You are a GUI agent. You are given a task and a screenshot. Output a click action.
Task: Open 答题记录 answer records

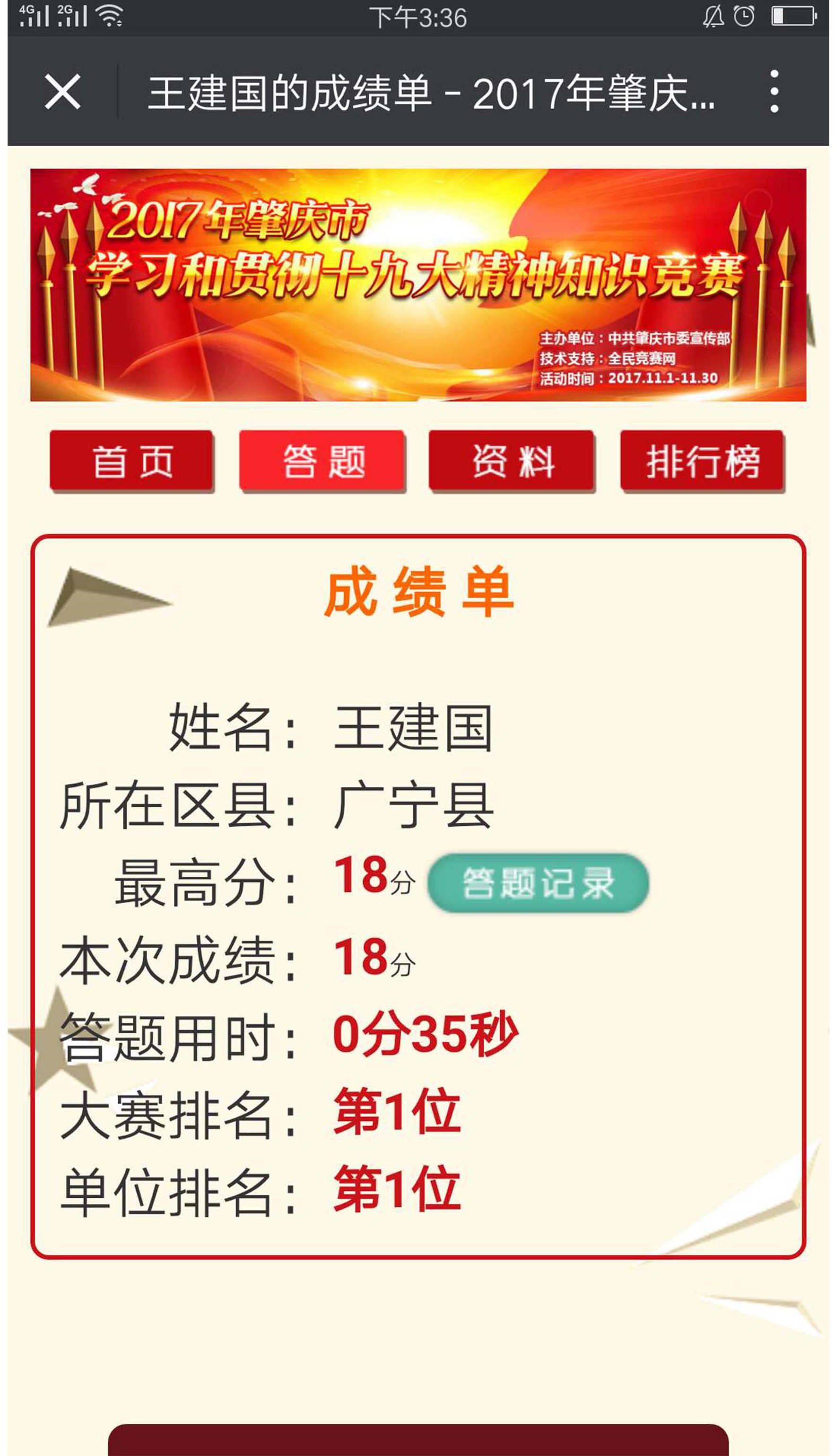click(538, 882)
